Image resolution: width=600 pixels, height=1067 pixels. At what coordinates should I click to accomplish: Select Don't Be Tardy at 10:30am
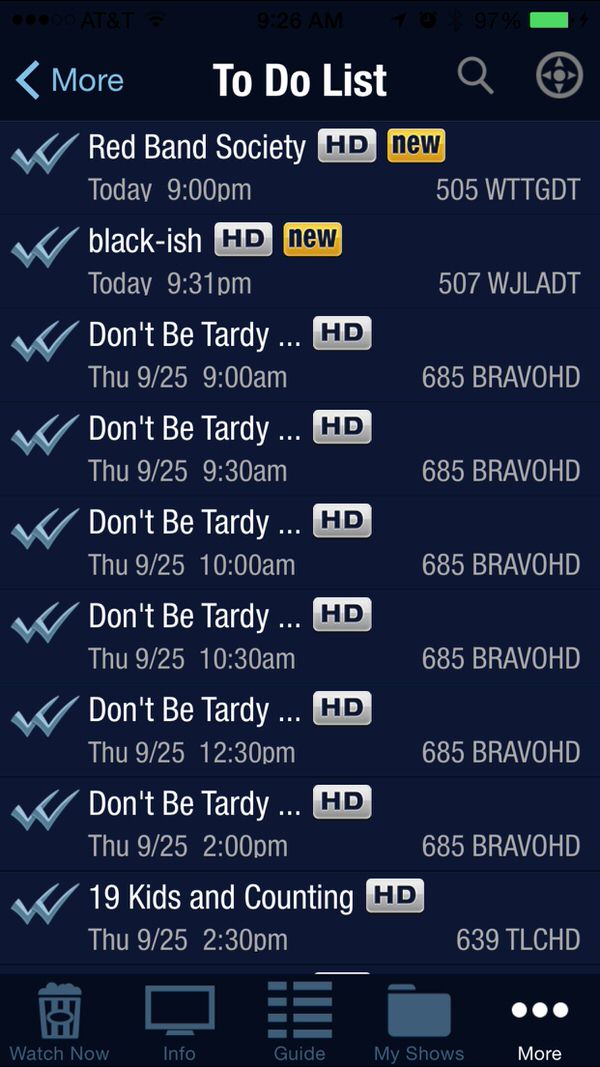300,636
